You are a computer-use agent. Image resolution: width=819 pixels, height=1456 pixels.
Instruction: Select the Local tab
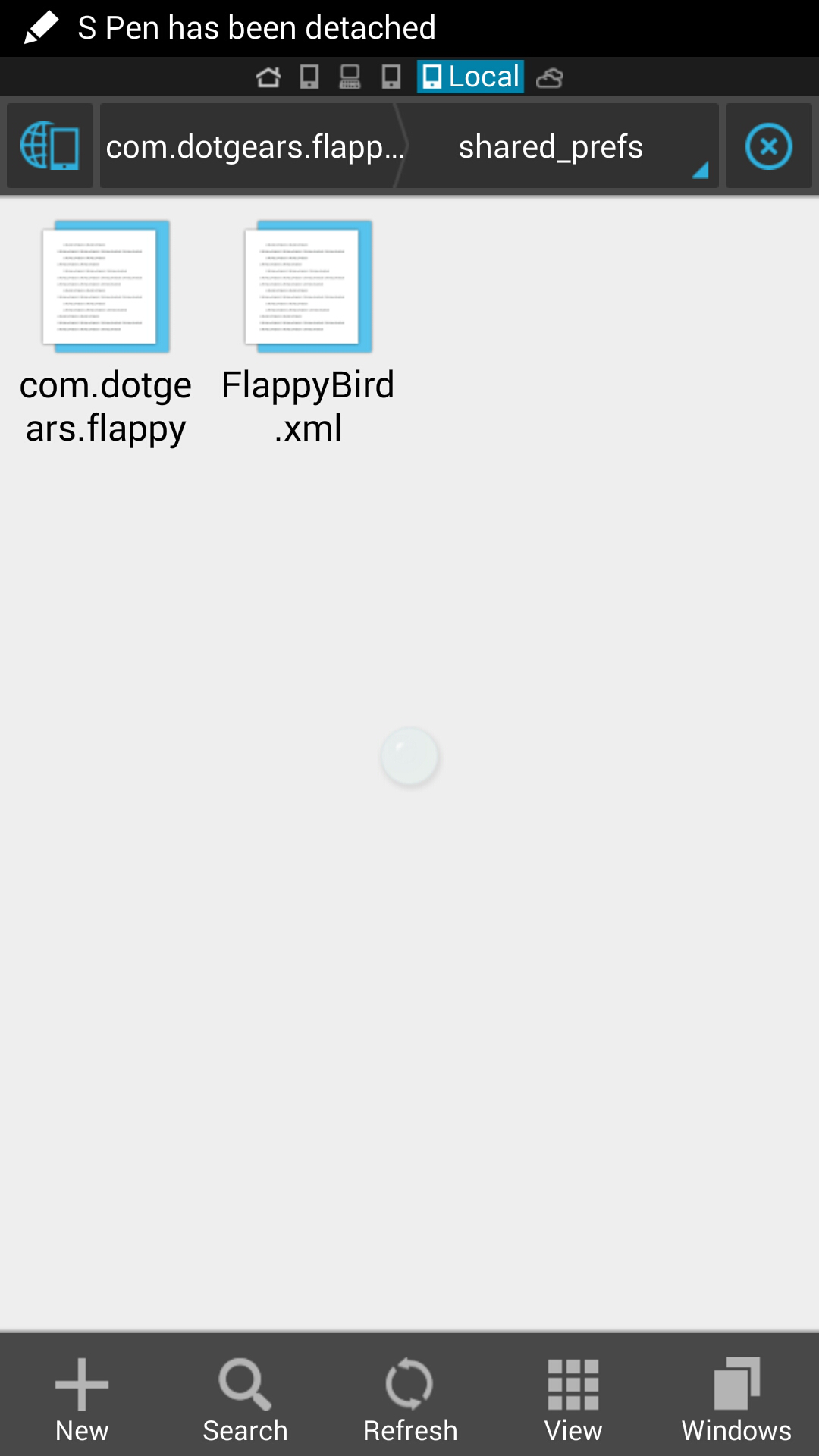(x=470, y=77)
